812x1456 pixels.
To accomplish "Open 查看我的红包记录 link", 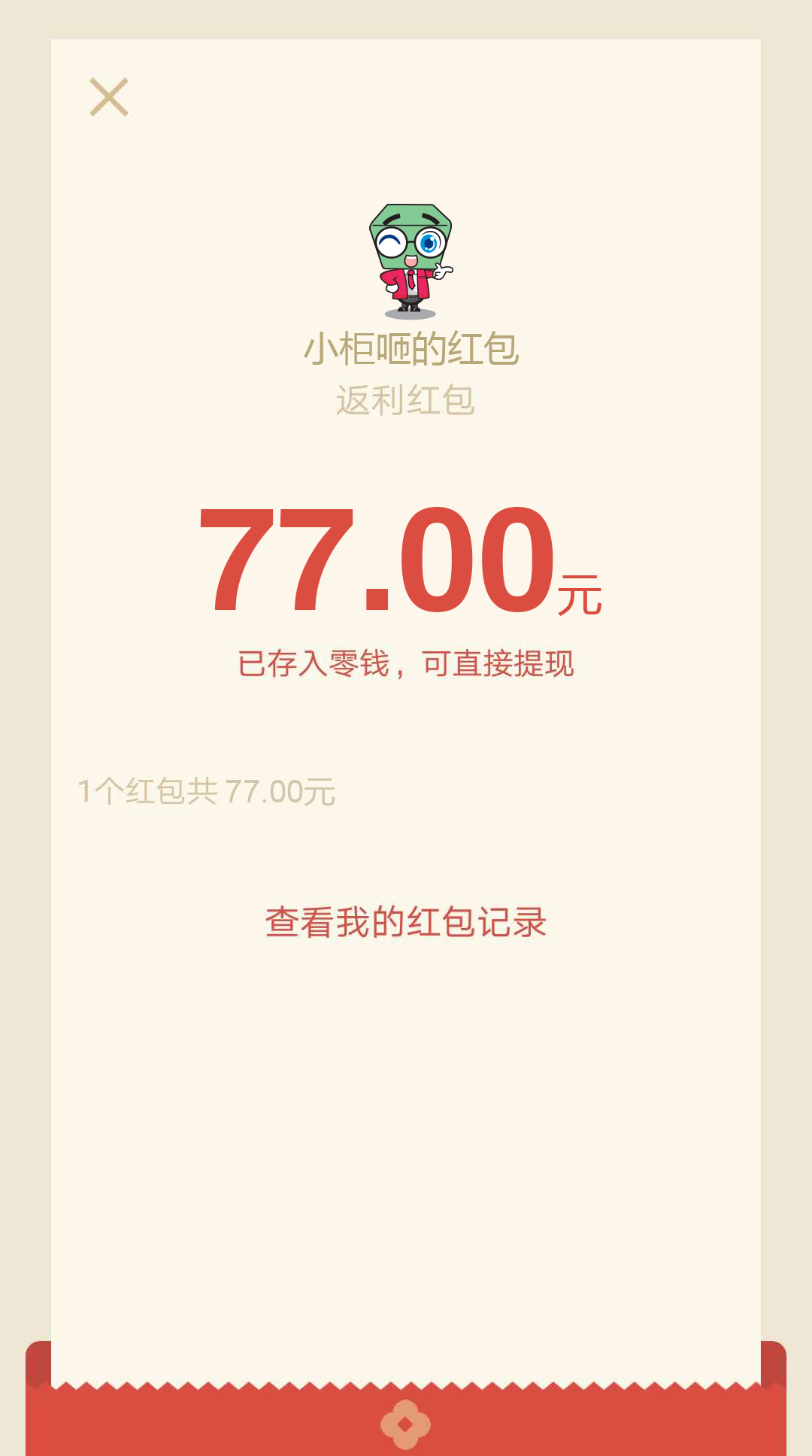I will (x=406, y=922).
